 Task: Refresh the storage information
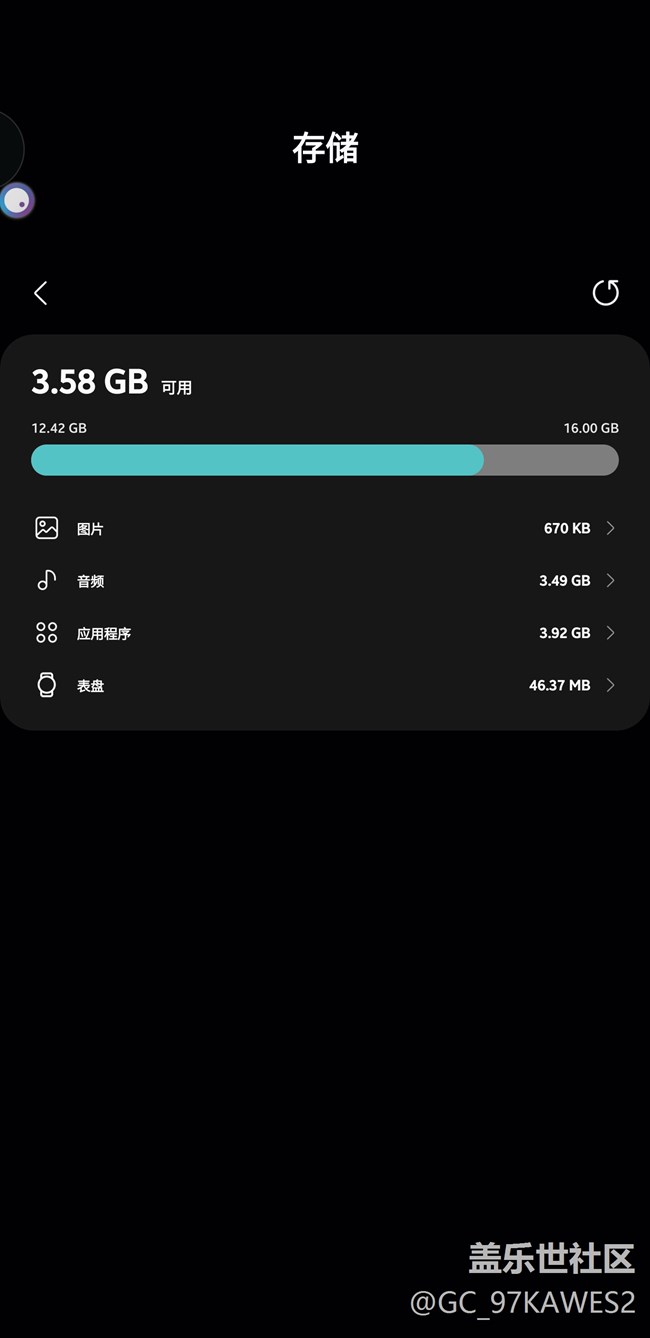click(x=605, y=293)
